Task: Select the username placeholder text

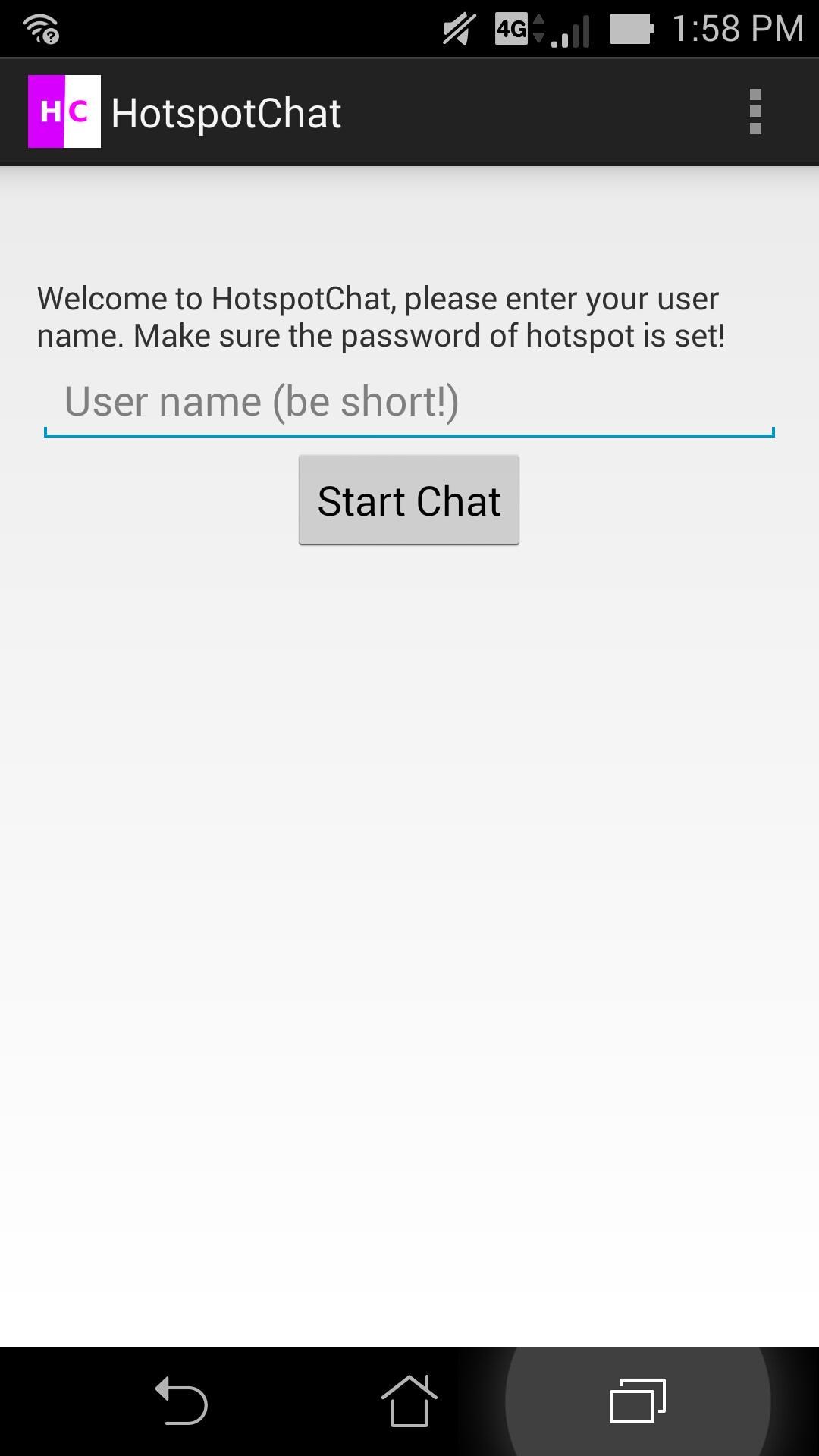Action: [x=262, y=400]
